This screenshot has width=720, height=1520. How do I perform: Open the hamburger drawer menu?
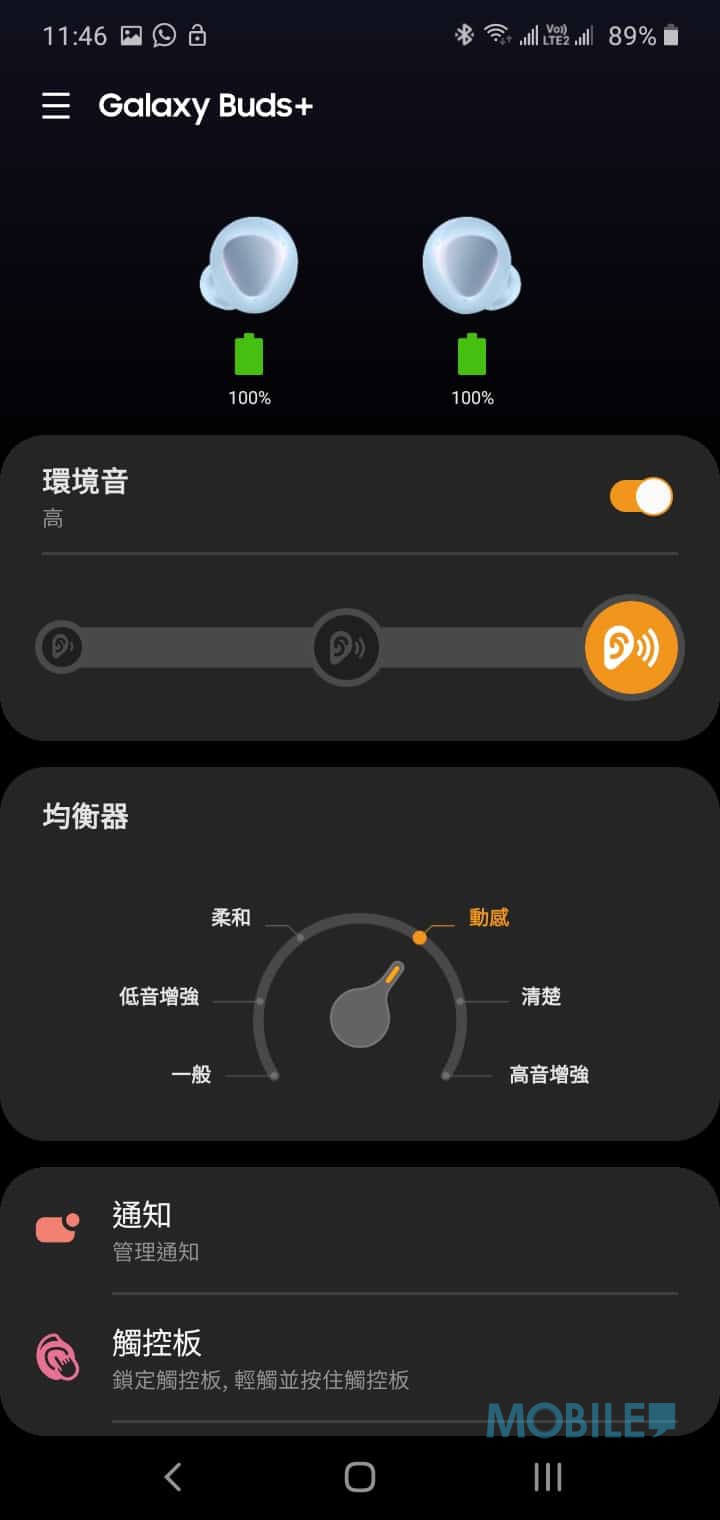pyautogui.click(x=56, y=106)
